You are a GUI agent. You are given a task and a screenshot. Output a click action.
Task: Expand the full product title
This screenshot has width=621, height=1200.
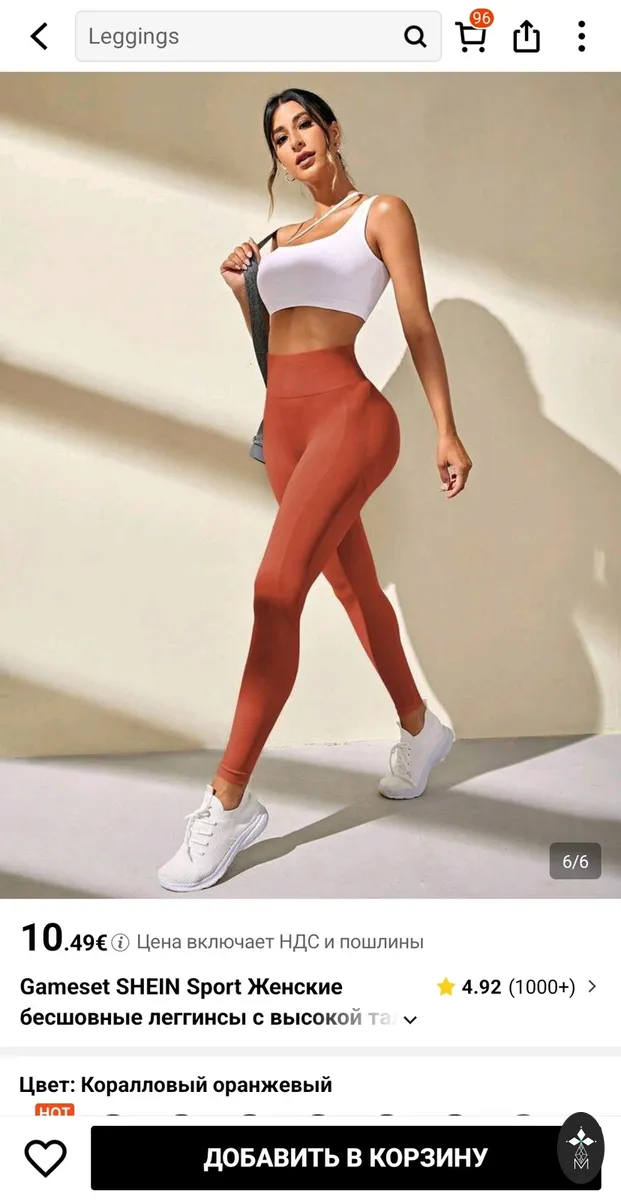(409, 1020)
